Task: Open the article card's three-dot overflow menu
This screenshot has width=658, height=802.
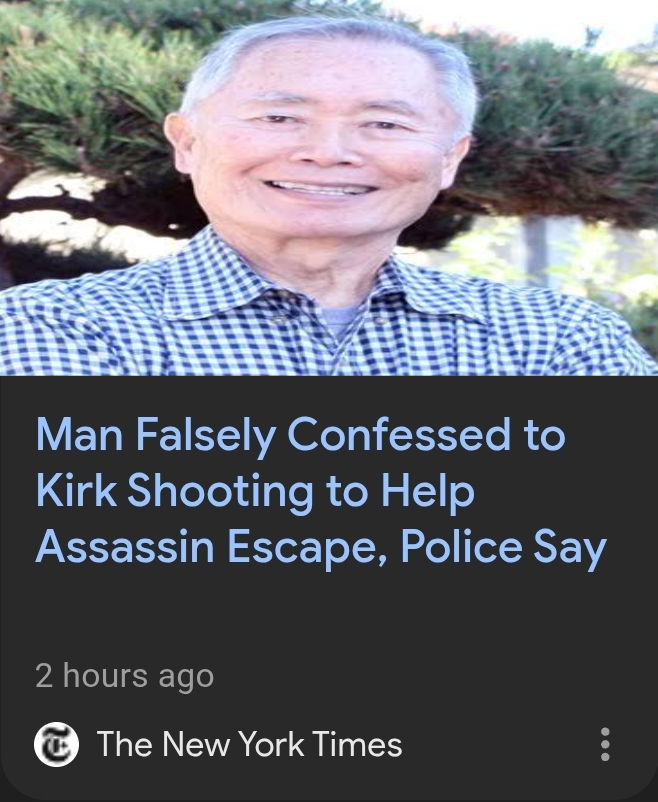Action: pyautogui.click(x=604, y=745)
